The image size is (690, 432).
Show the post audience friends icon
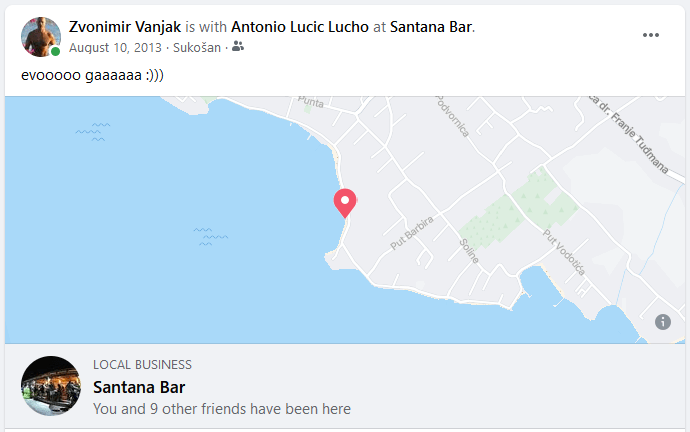coord(237,47)
